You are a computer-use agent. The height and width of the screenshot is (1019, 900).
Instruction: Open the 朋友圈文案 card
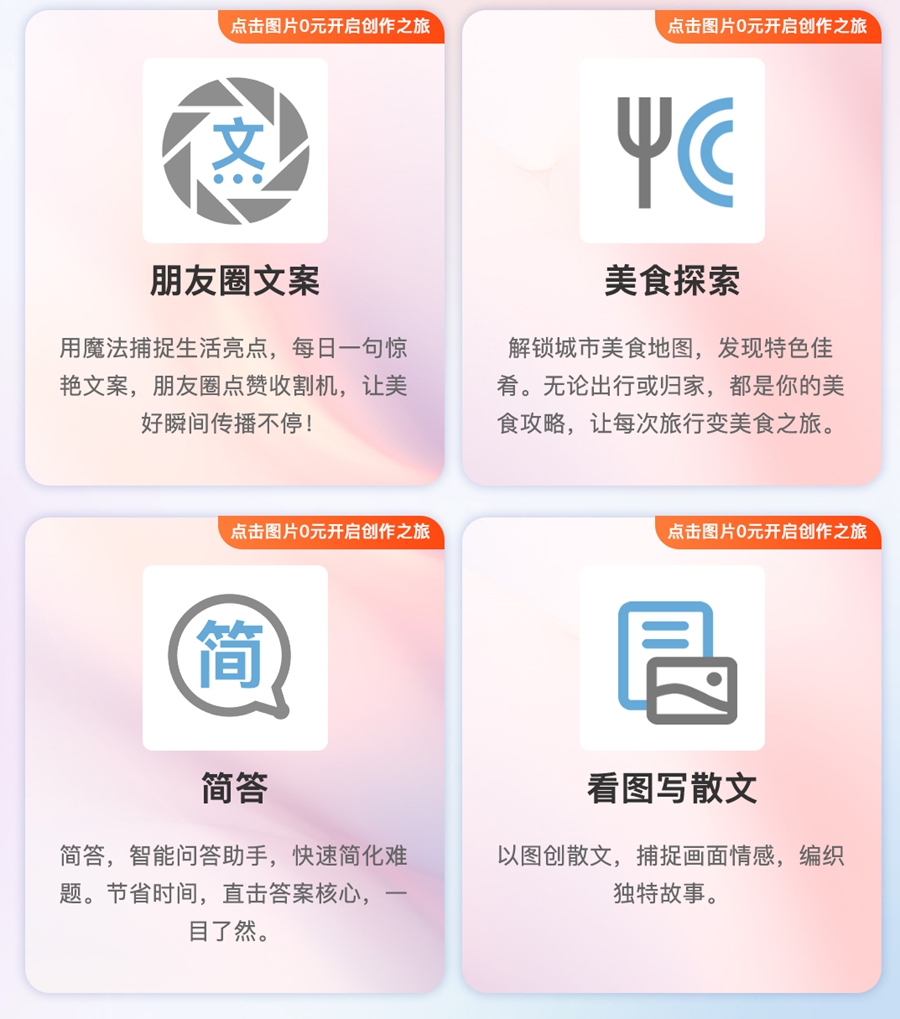[x=235, y=151]
